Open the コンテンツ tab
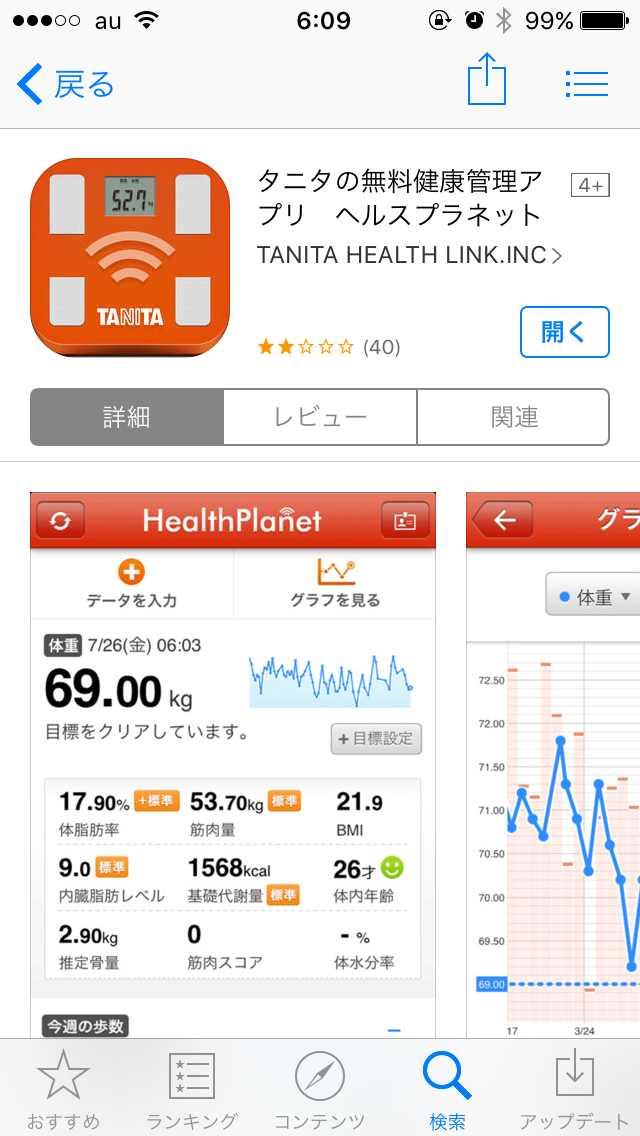The width and height of the screenshot is (640, 1136). click(319, 1088)
